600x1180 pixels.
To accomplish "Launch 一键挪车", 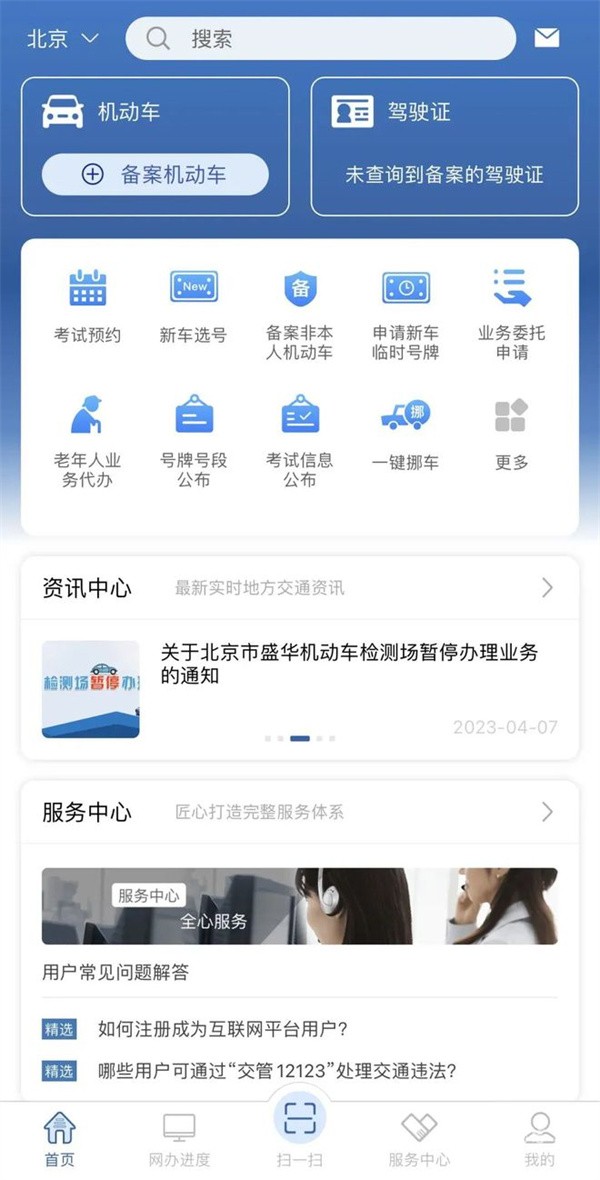I will (x=406, y=433).
